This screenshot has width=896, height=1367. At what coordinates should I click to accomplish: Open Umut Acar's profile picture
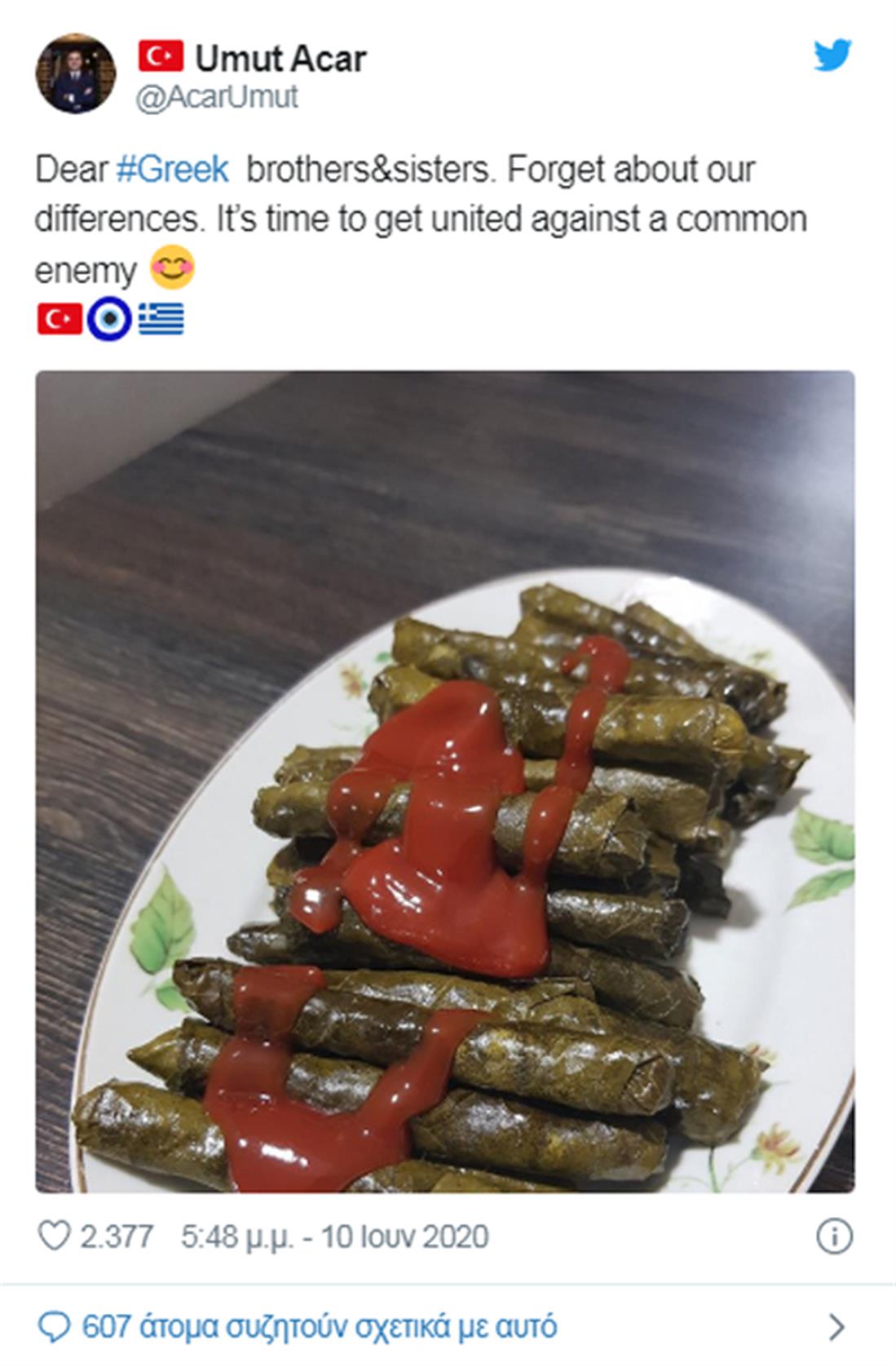[75, 74]
